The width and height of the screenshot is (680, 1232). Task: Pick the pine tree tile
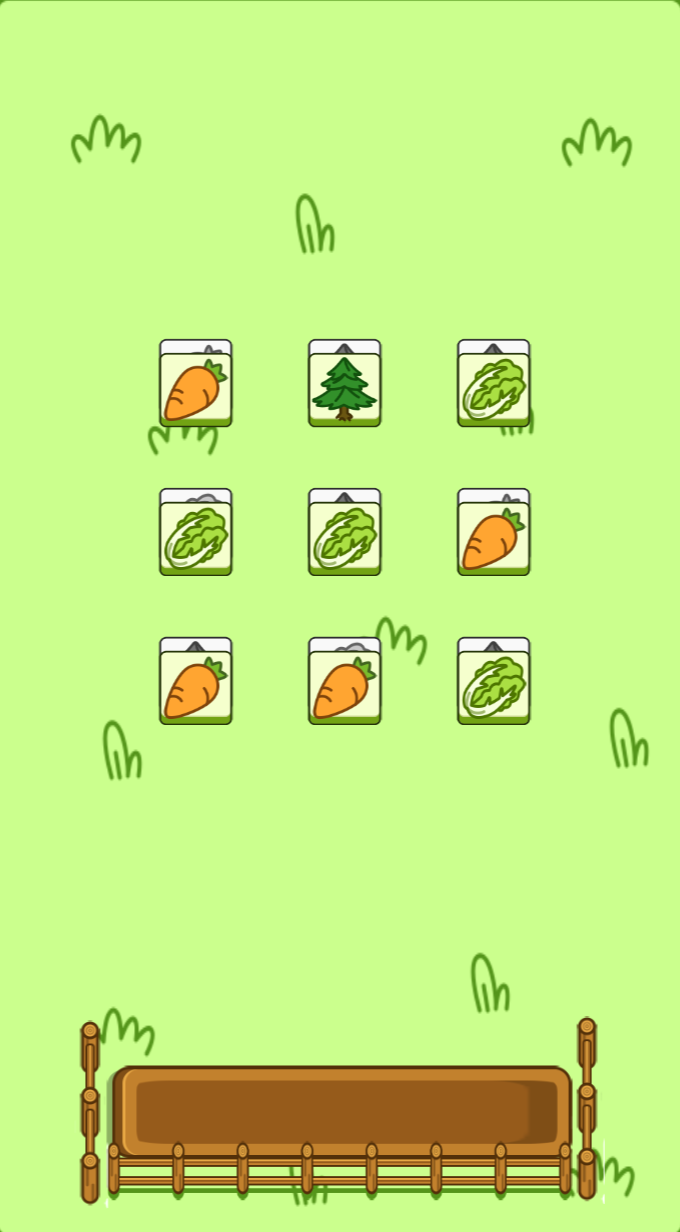coord(344,388)
